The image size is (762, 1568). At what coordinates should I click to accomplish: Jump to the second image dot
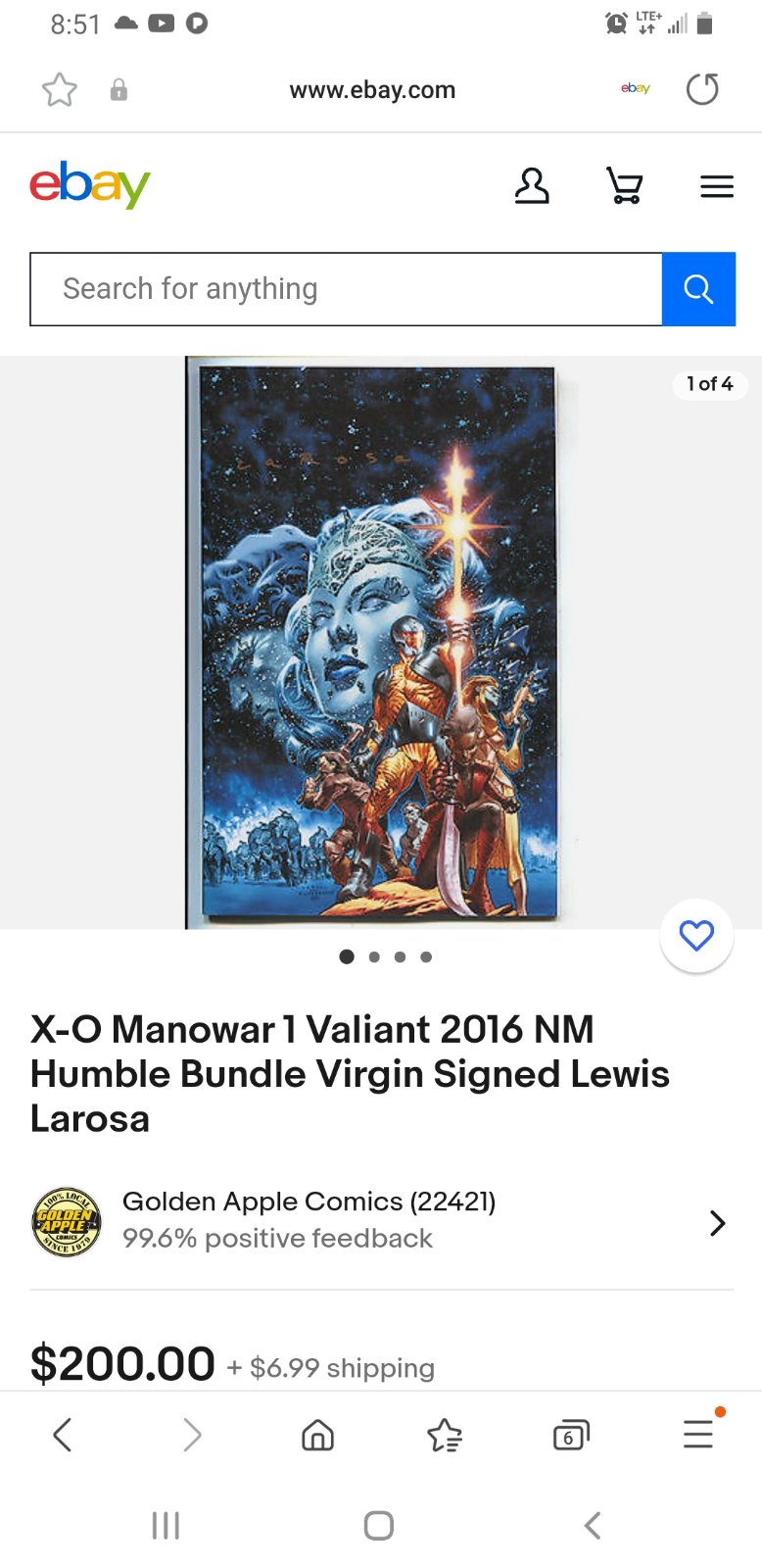point(374,957)
